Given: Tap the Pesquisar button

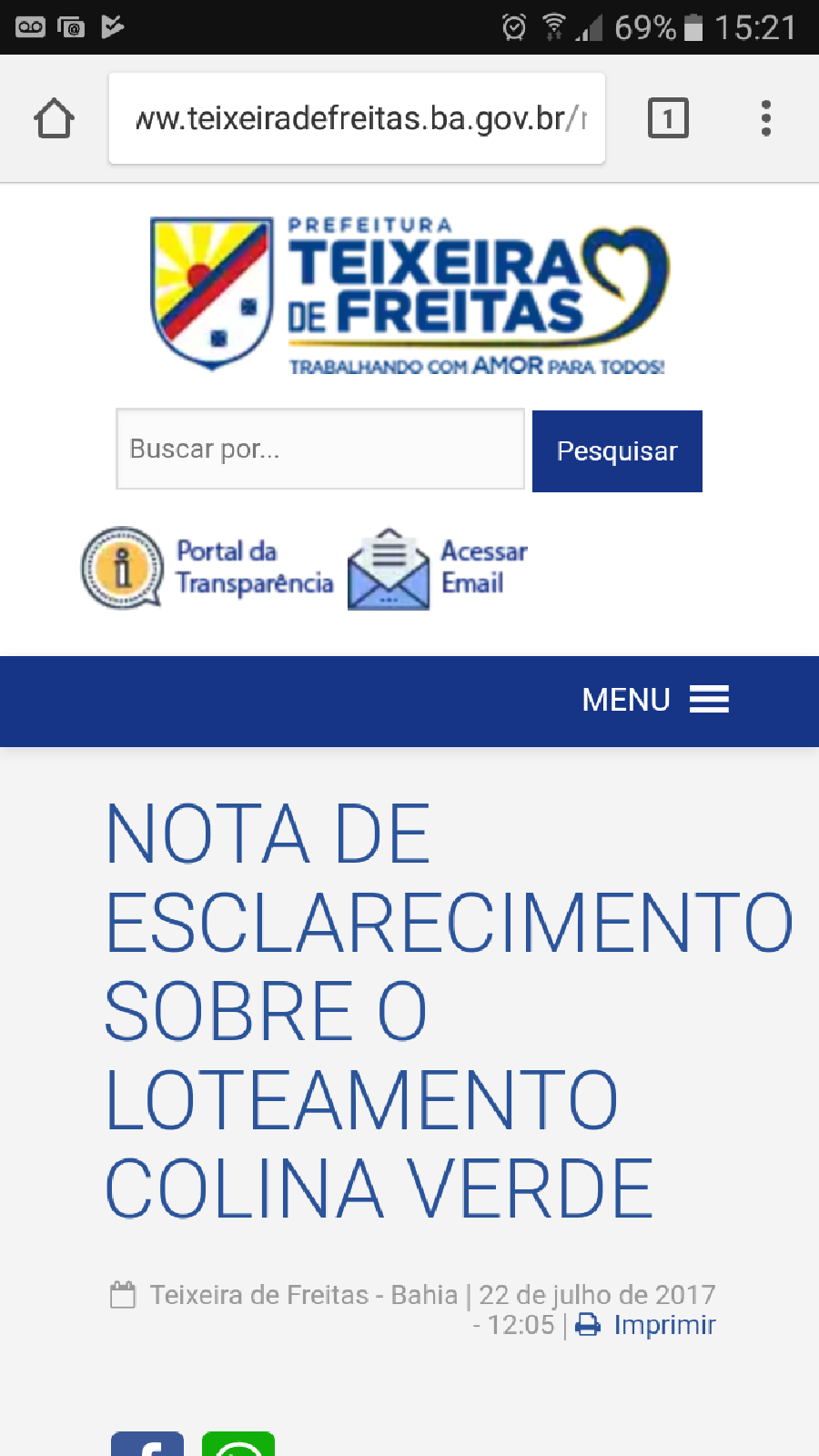Looking at the screenshot, I should 617,451.
